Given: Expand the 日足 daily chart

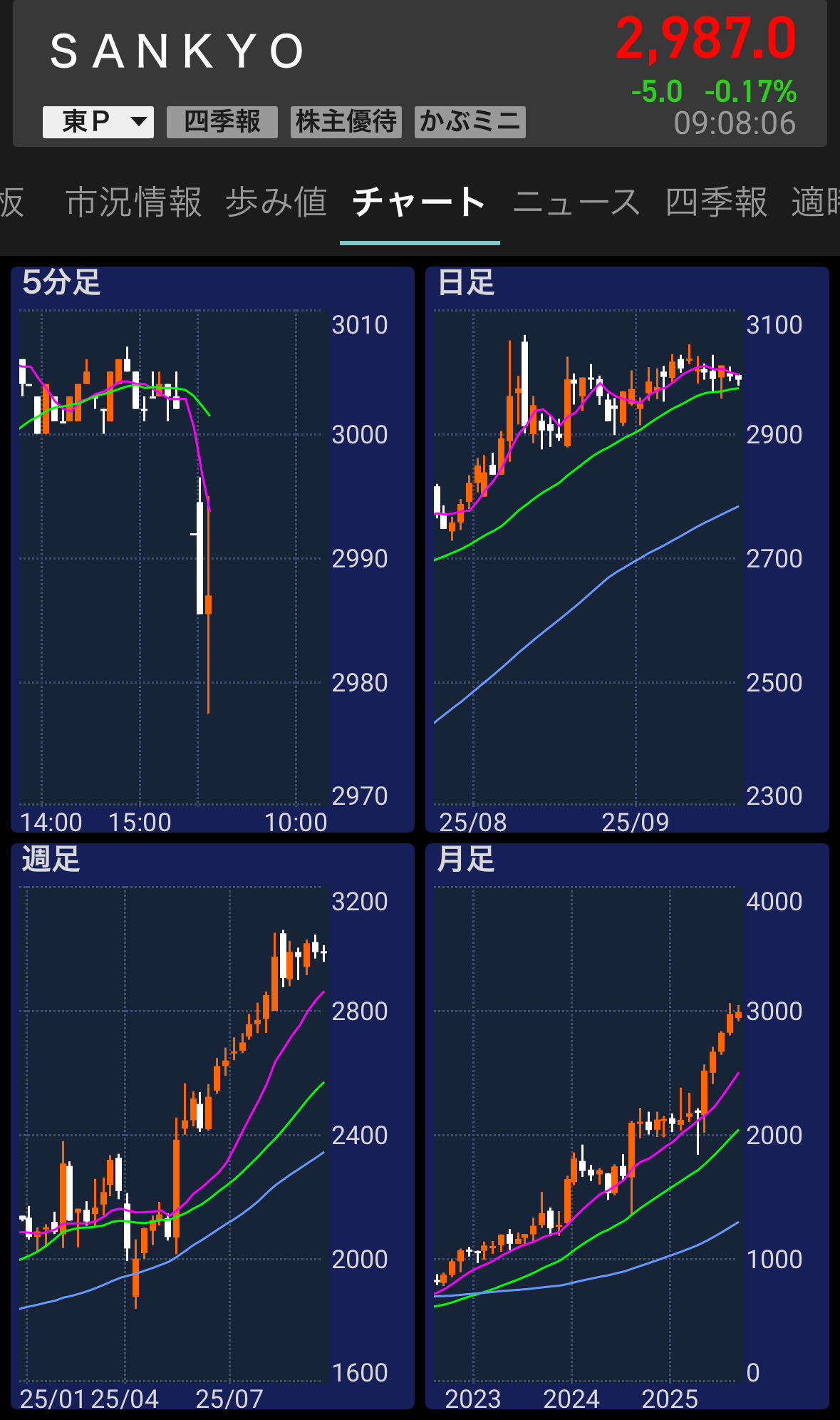Looking at the screenshot, I should [627, 550].
